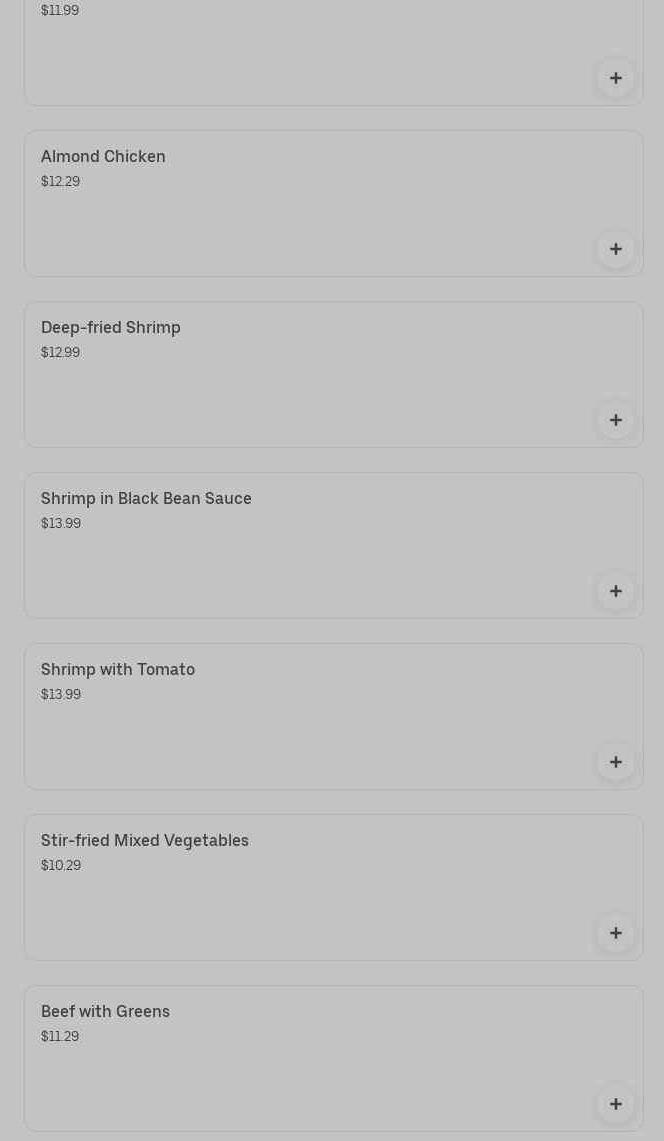
Task: Open the Almond Chicken item card
Action: [300, 200]
